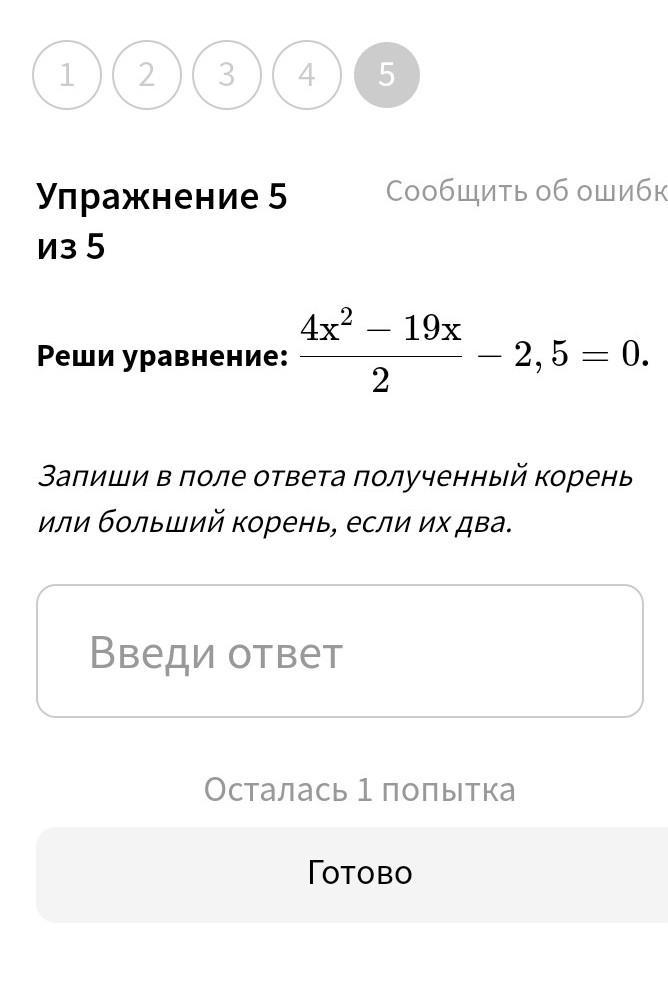Go to exercise step 3
The width and height of the screenshot is (668, 1002).
(x=227, y=75)
